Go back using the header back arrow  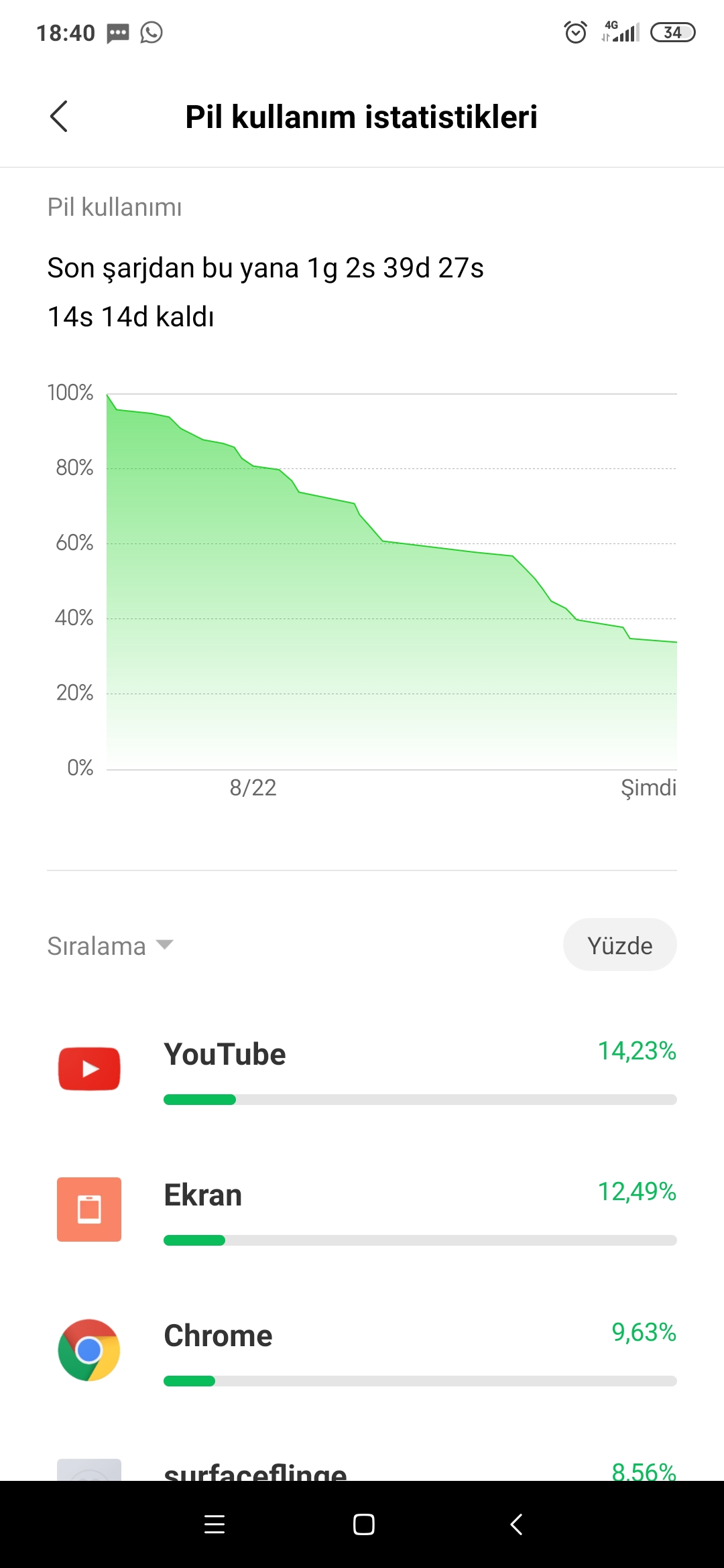click(59, 117)
